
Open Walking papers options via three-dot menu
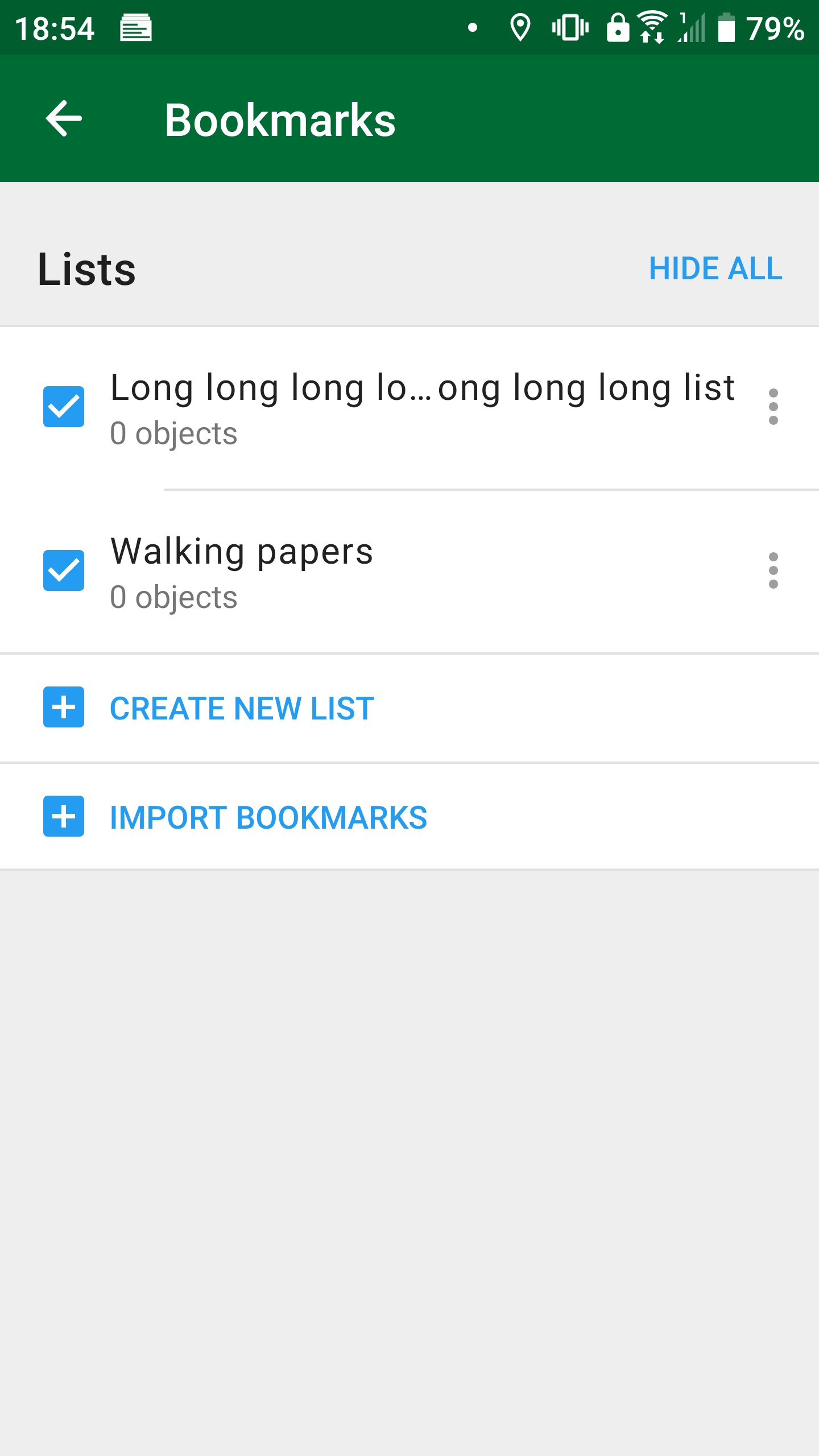point(773,570)
